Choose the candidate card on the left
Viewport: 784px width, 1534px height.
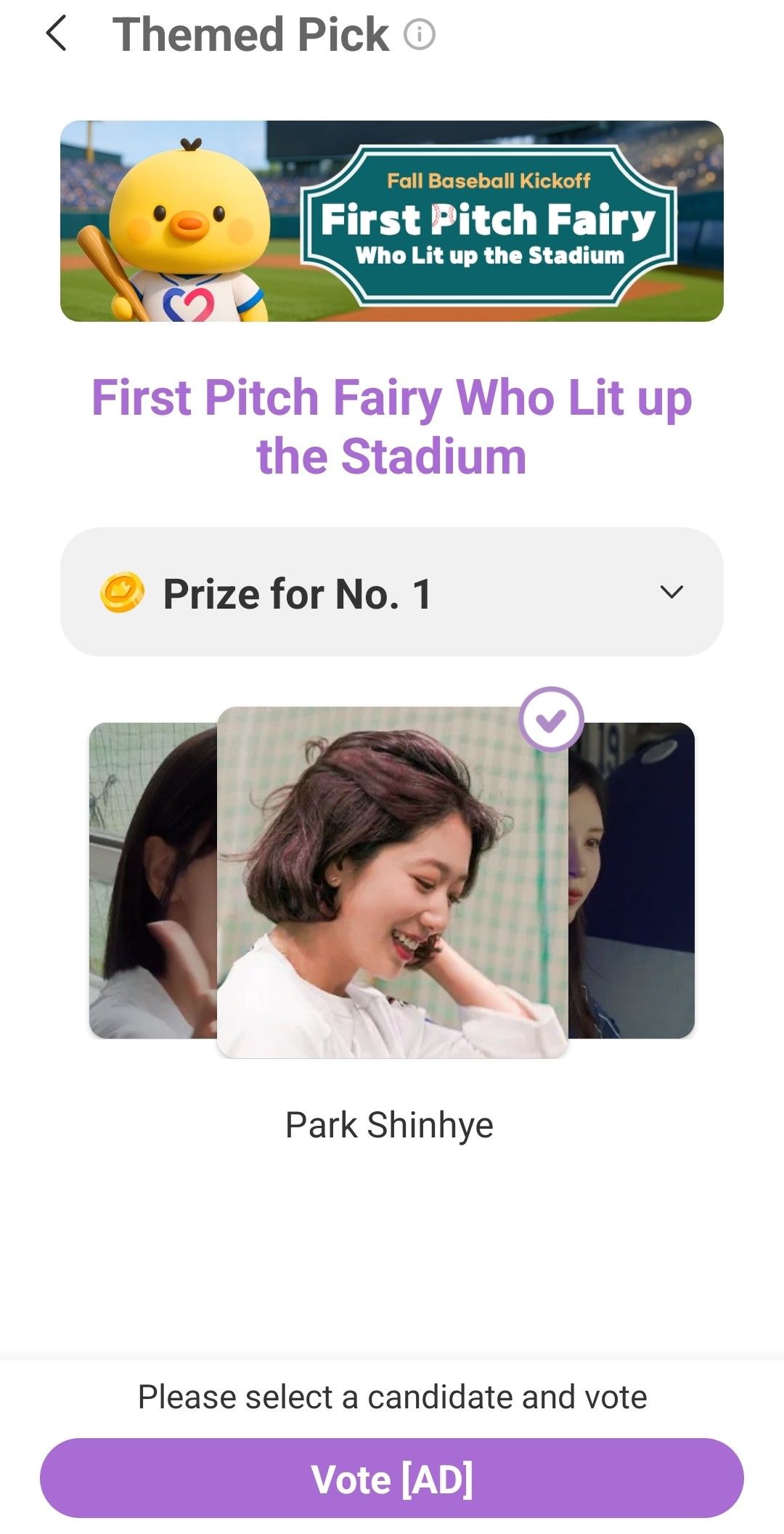tap(152, 880)
